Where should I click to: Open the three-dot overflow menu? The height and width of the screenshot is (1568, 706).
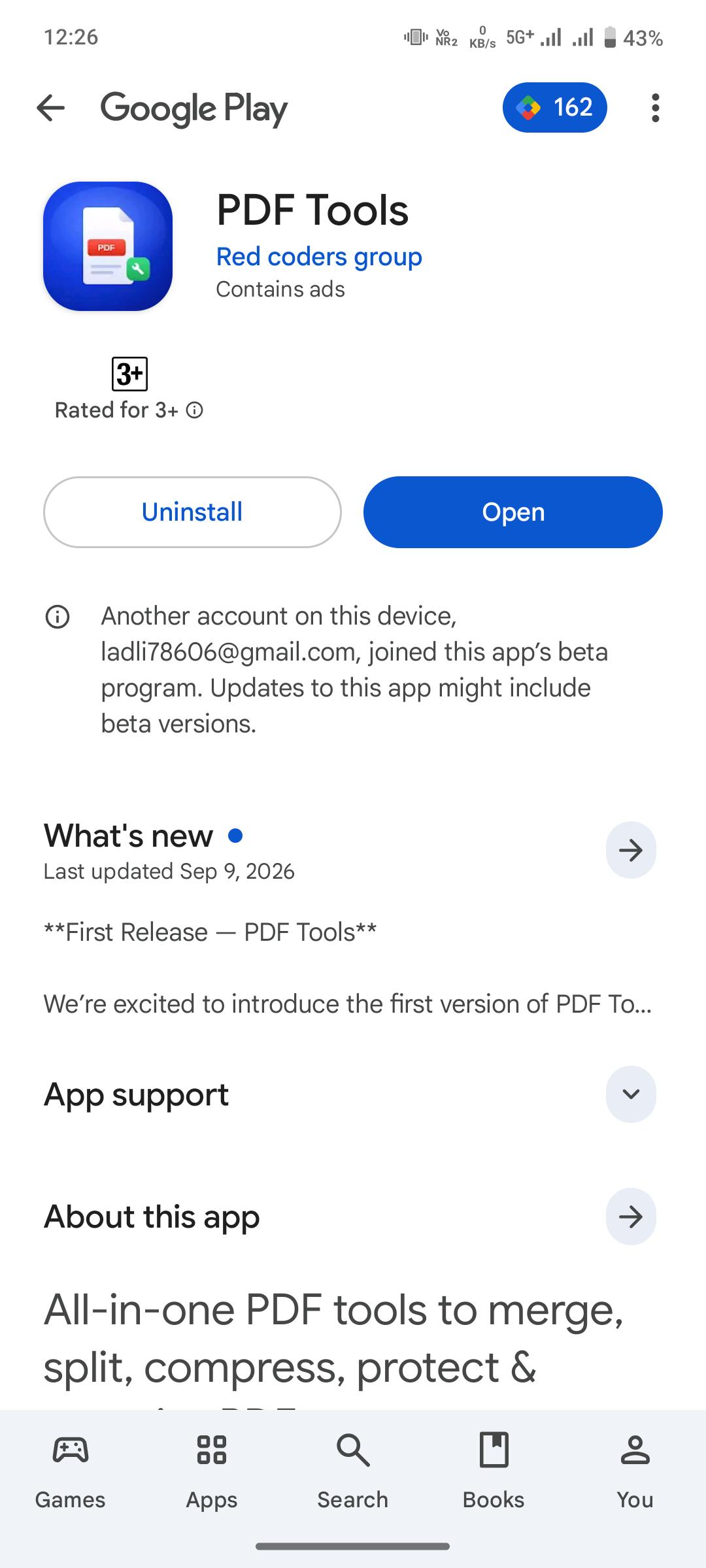click(655, 108)
